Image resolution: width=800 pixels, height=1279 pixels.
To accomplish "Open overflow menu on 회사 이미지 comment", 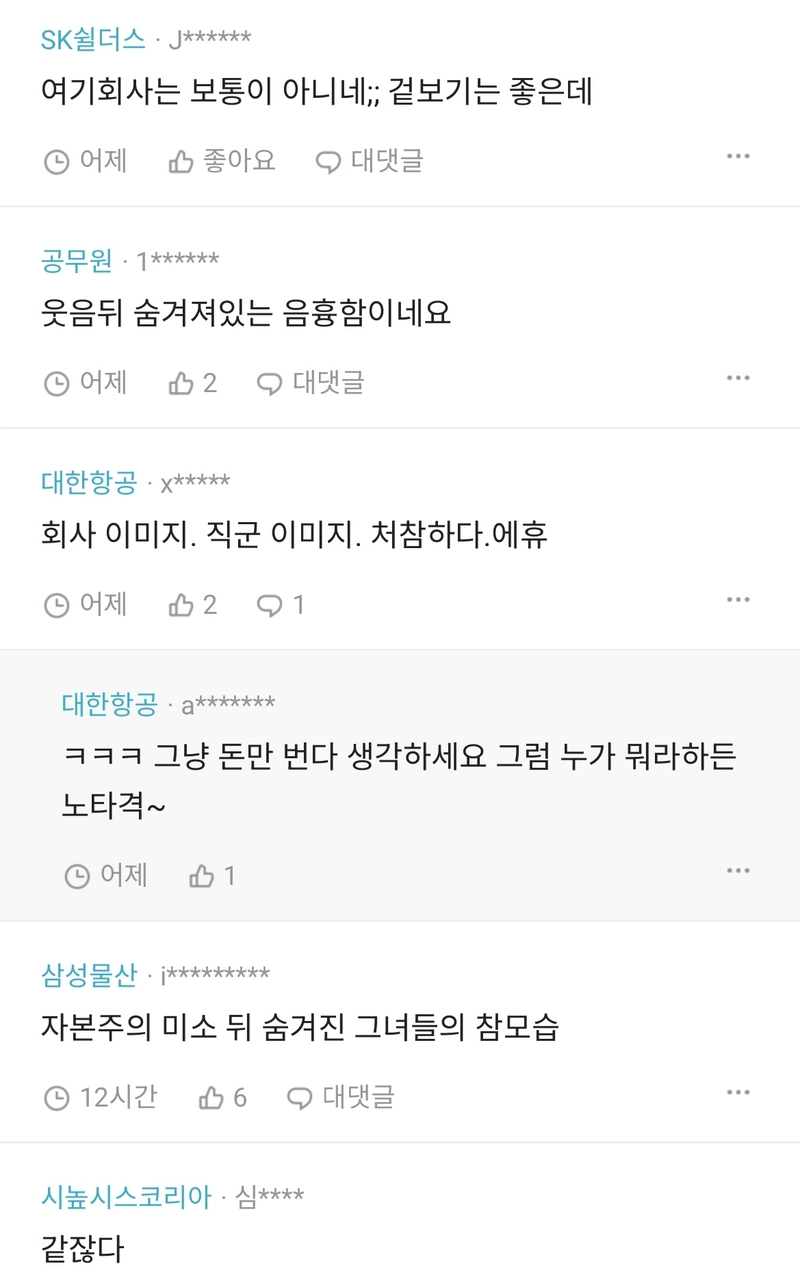I will pos(738,600).
